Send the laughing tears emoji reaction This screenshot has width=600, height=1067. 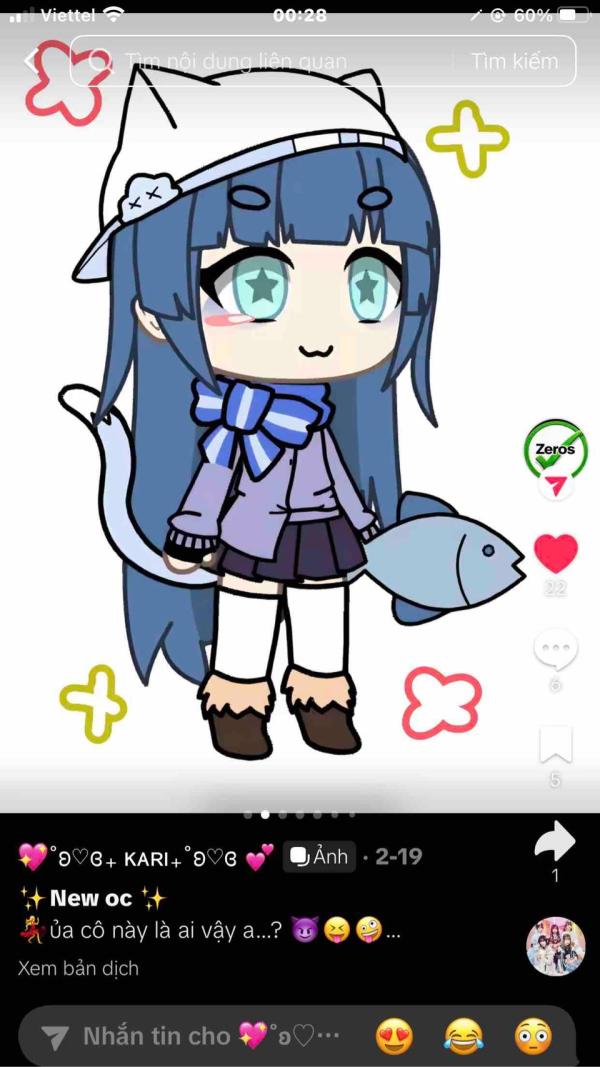click(x=463, y=1036)
